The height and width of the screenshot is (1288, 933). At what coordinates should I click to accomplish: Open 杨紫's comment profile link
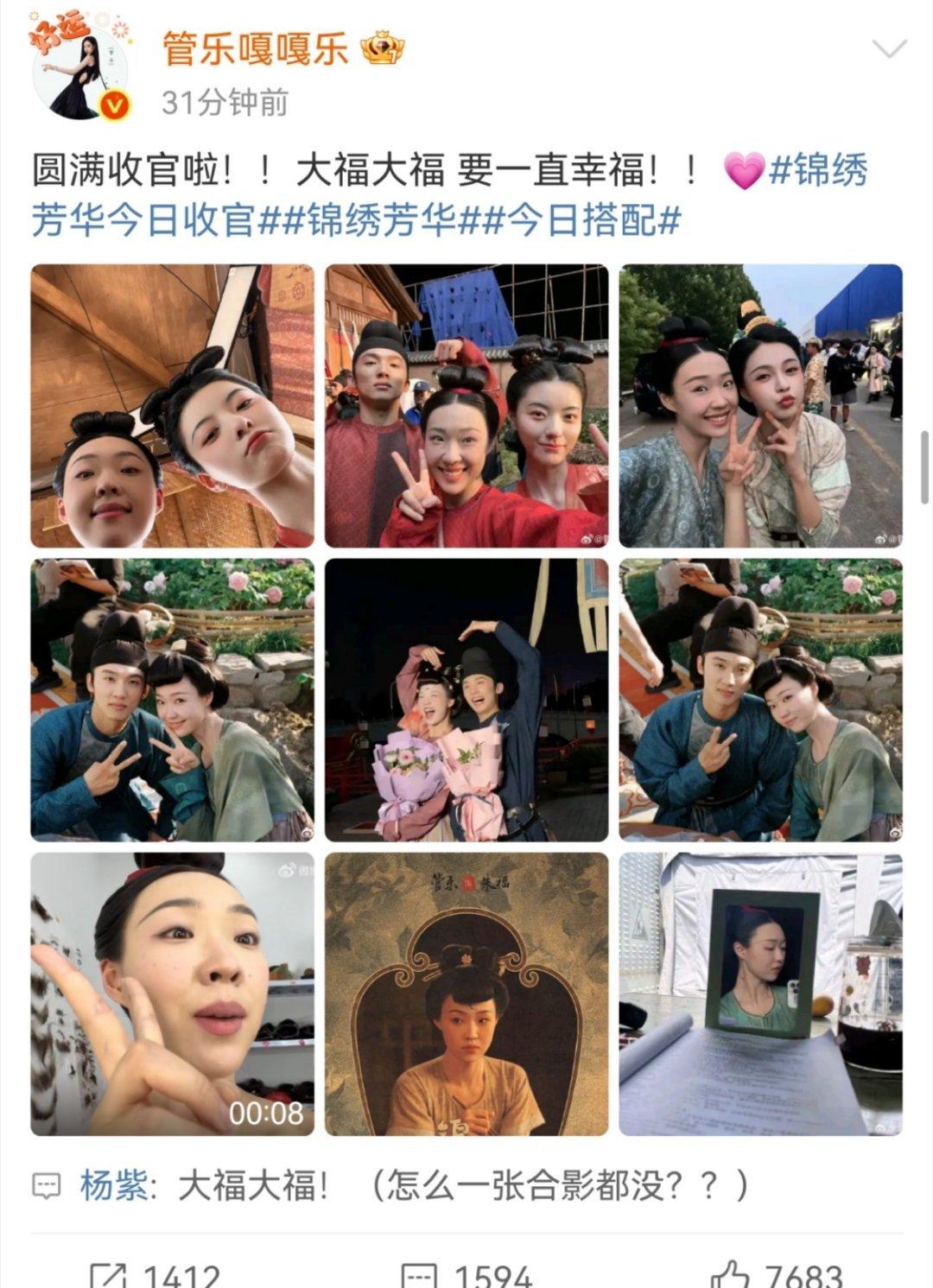(x=113, y=1185)
